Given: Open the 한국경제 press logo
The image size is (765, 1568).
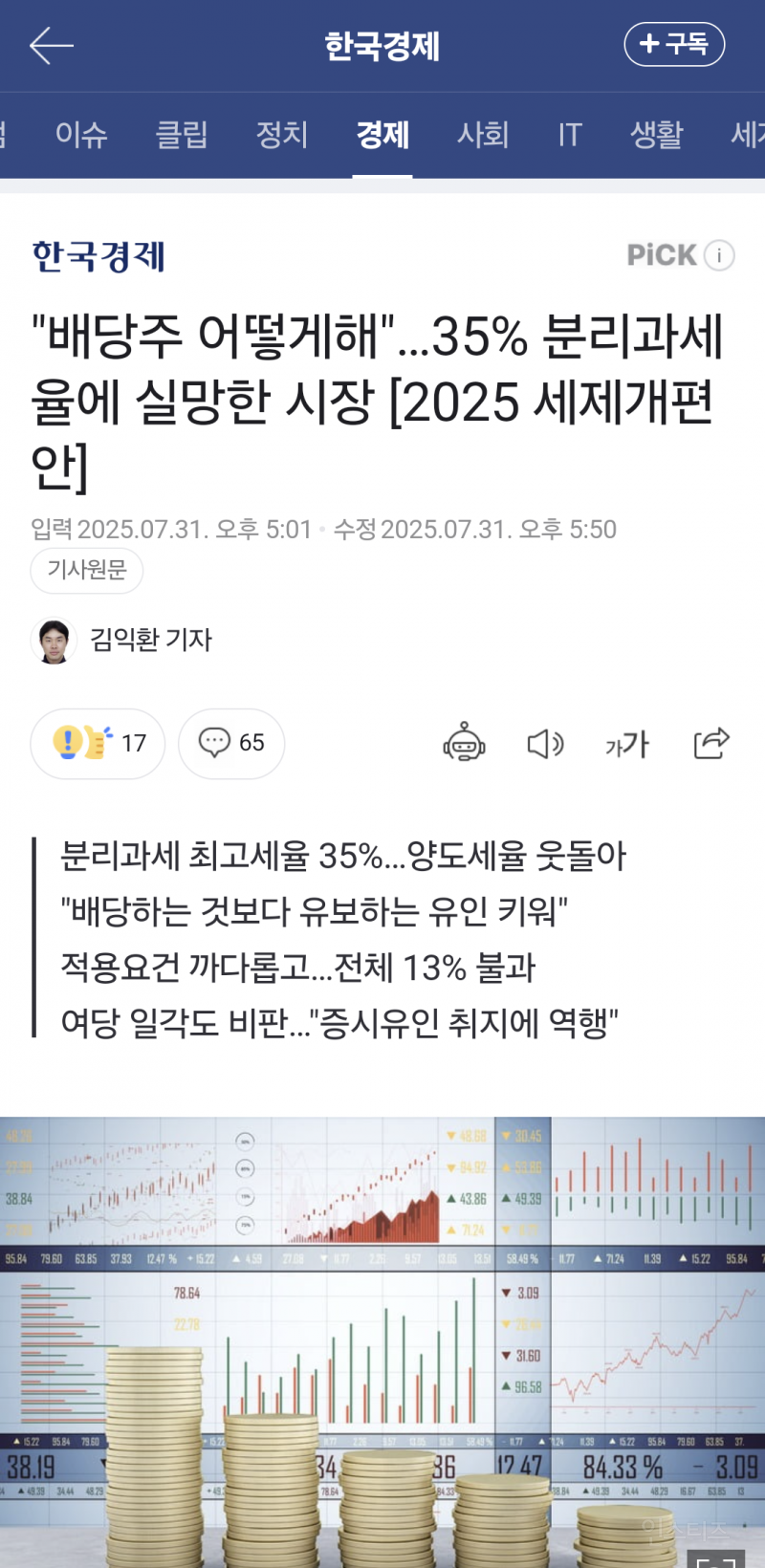Looking at the screenshot, I should coord(98,256).
